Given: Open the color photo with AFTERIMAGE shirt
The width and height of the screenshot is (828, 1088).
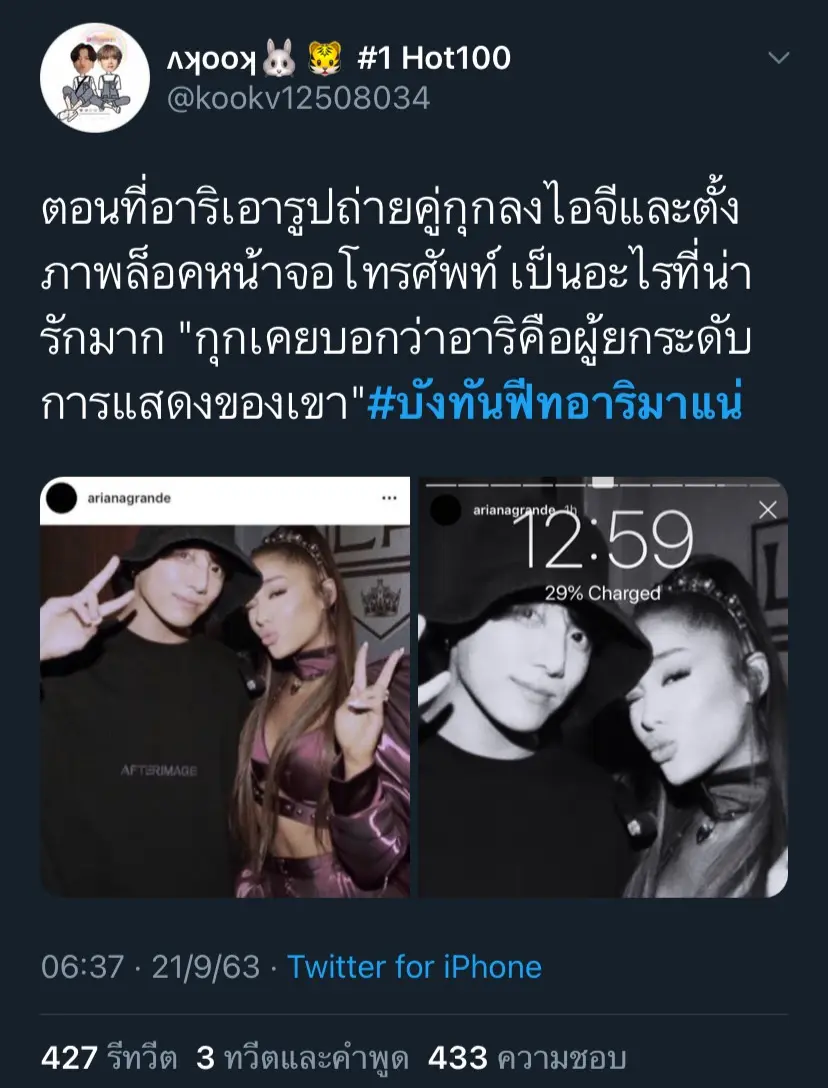Looking at the screenshot, I should click(225, 687).
